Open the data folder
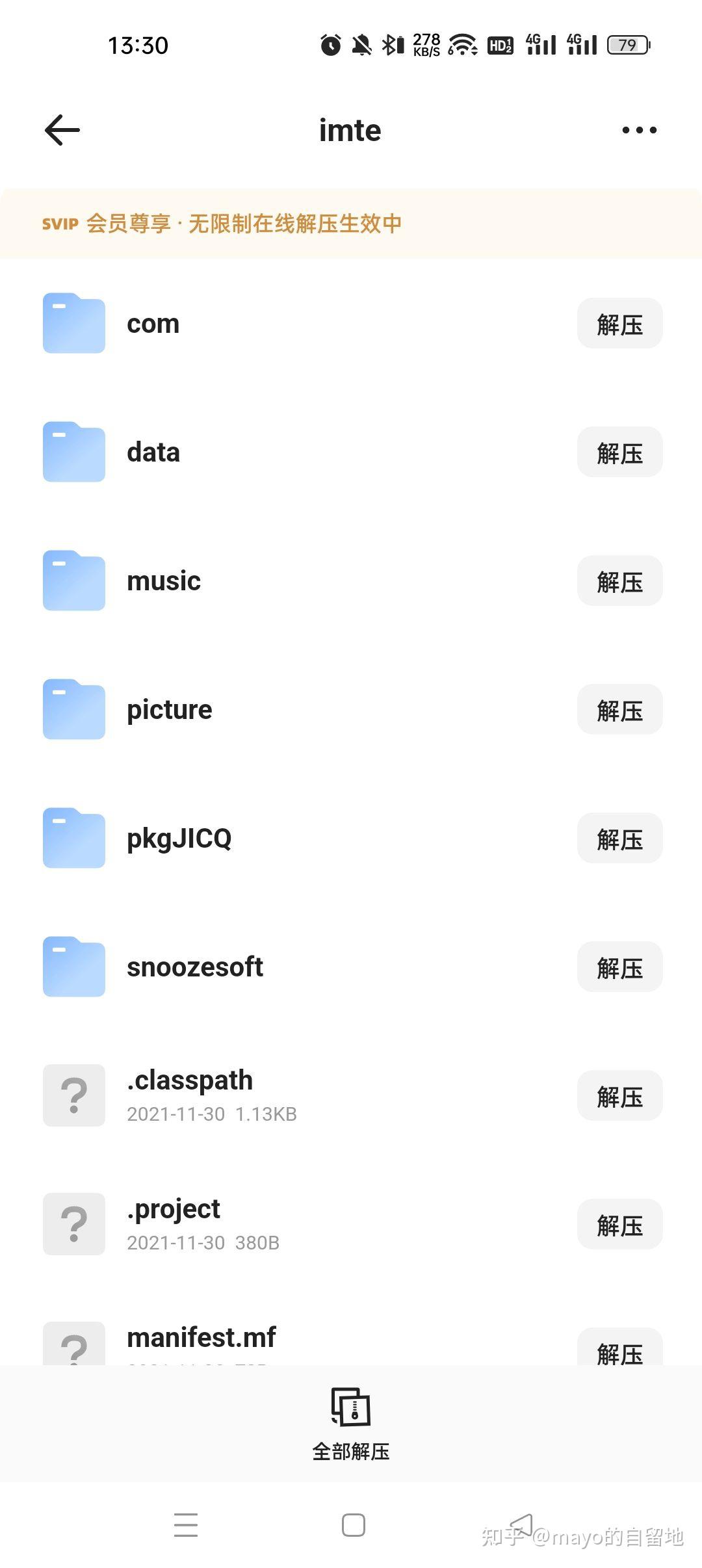 153,452
